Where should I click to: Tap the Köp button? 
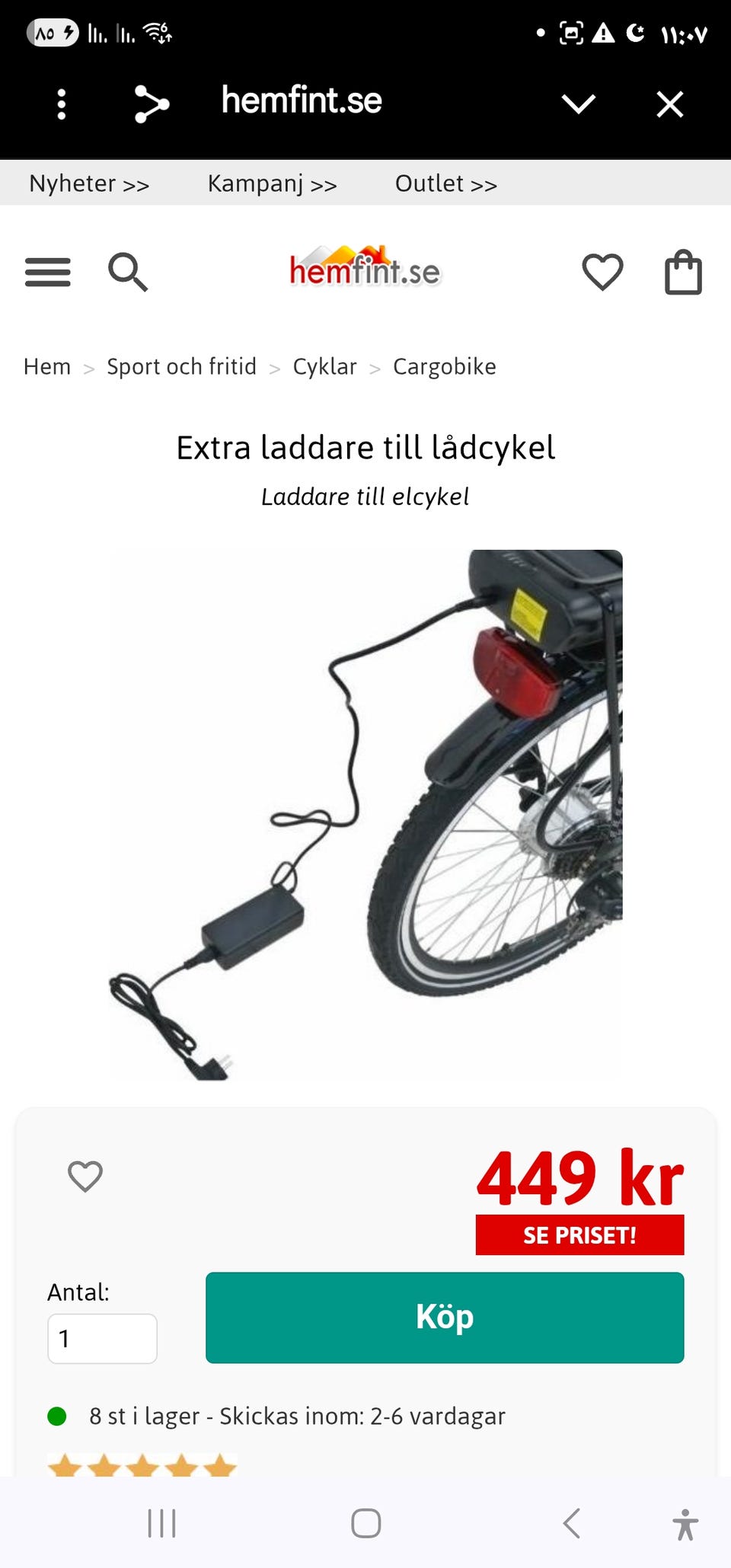tap(445, 1317)
